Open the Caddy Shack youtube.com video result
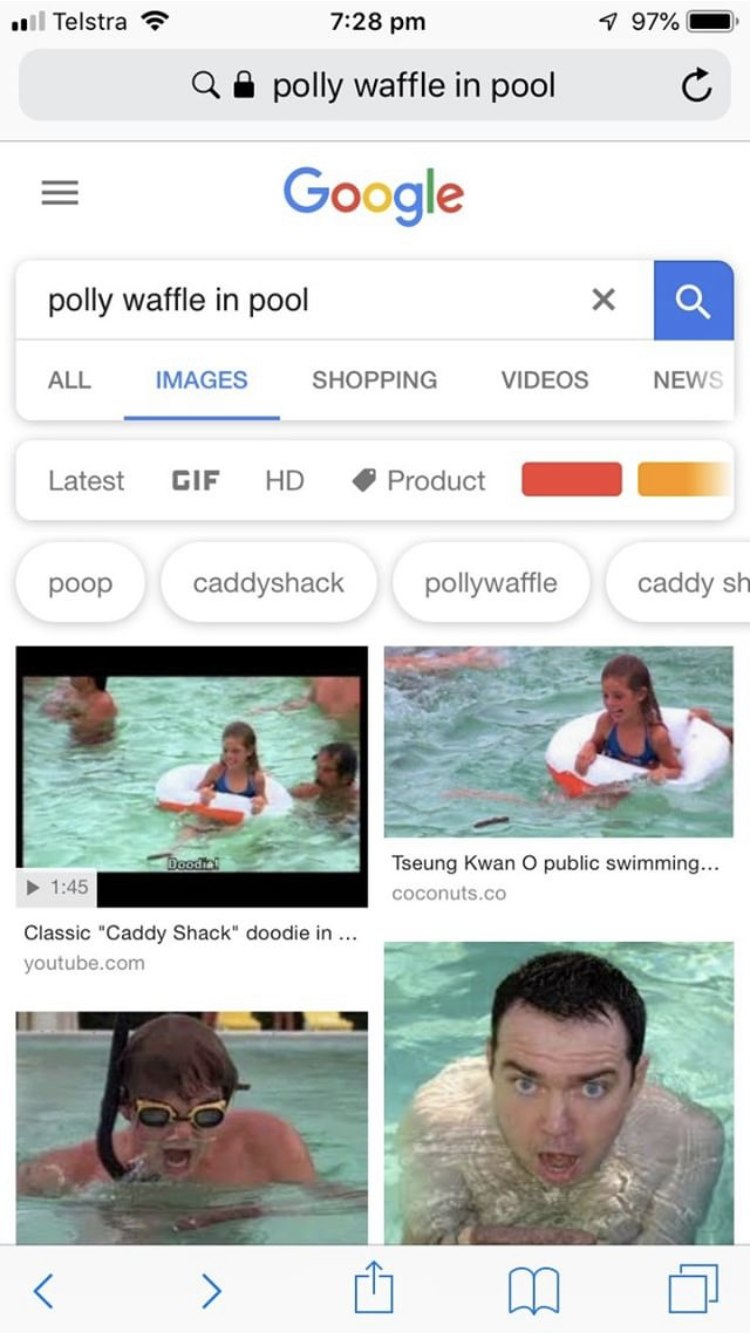750x1334 pixels. pos(192,776)
